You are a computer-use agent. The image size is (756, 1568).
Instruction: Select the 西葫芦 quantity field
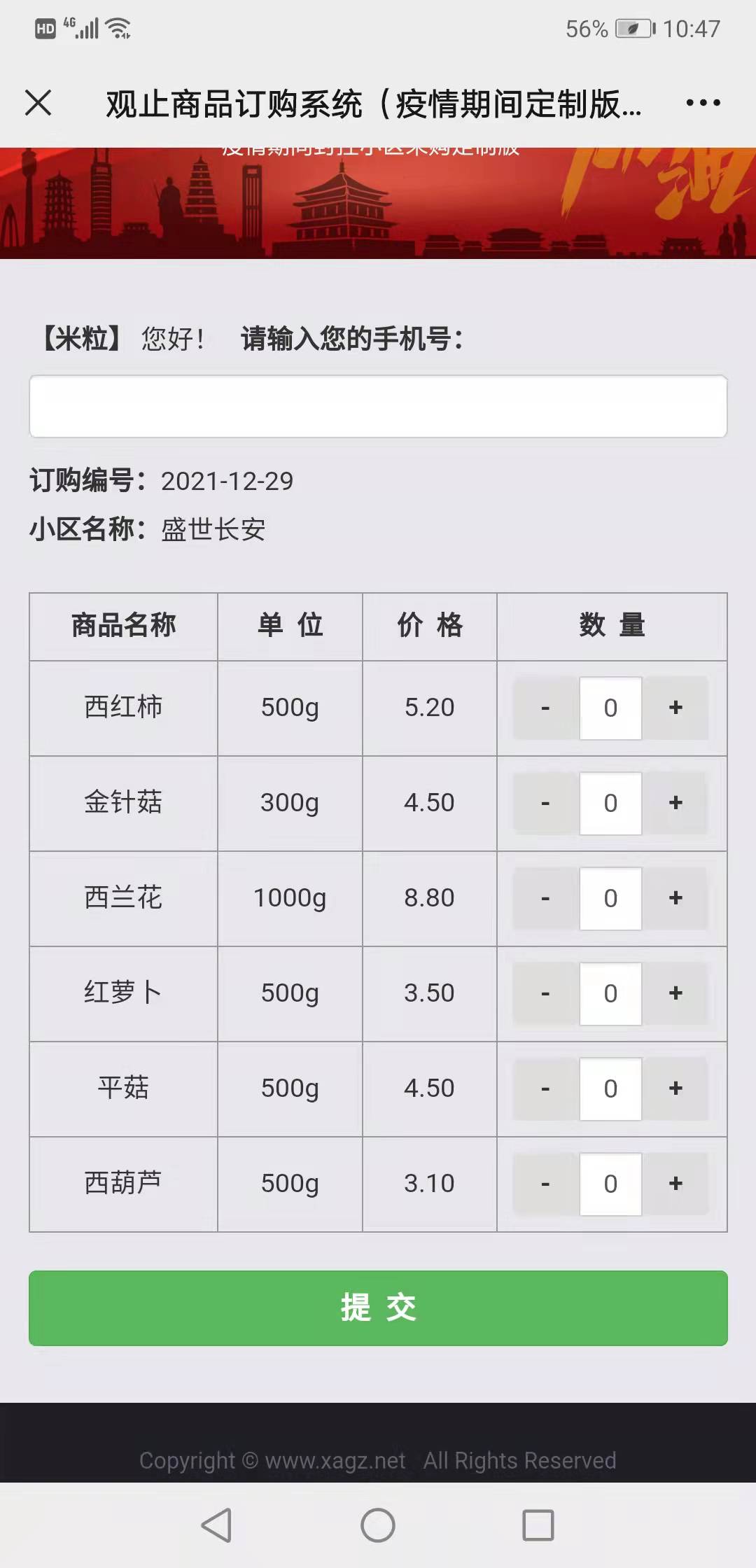tap(610, 1184)
